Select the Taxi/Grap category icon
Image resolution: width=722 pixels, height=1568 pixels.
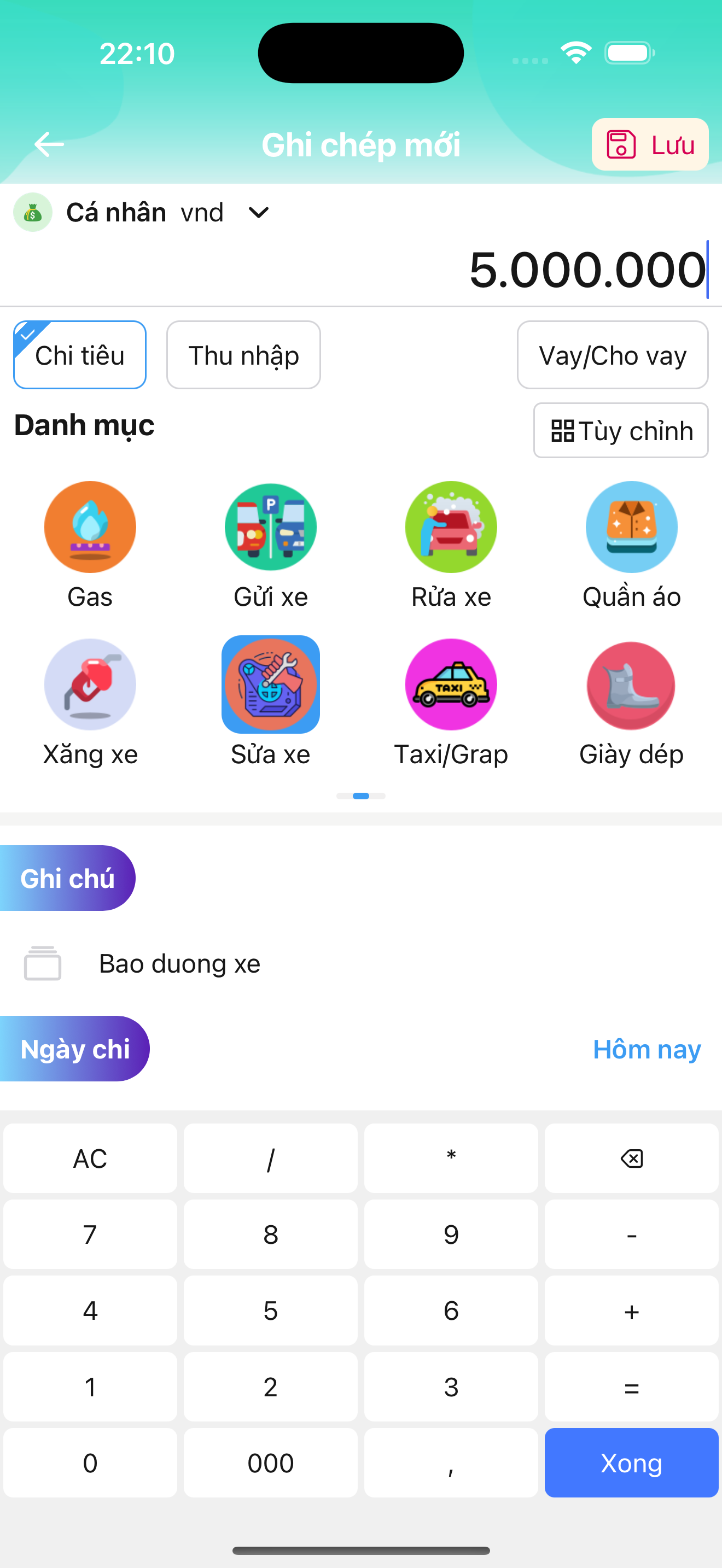coord(451,685)
